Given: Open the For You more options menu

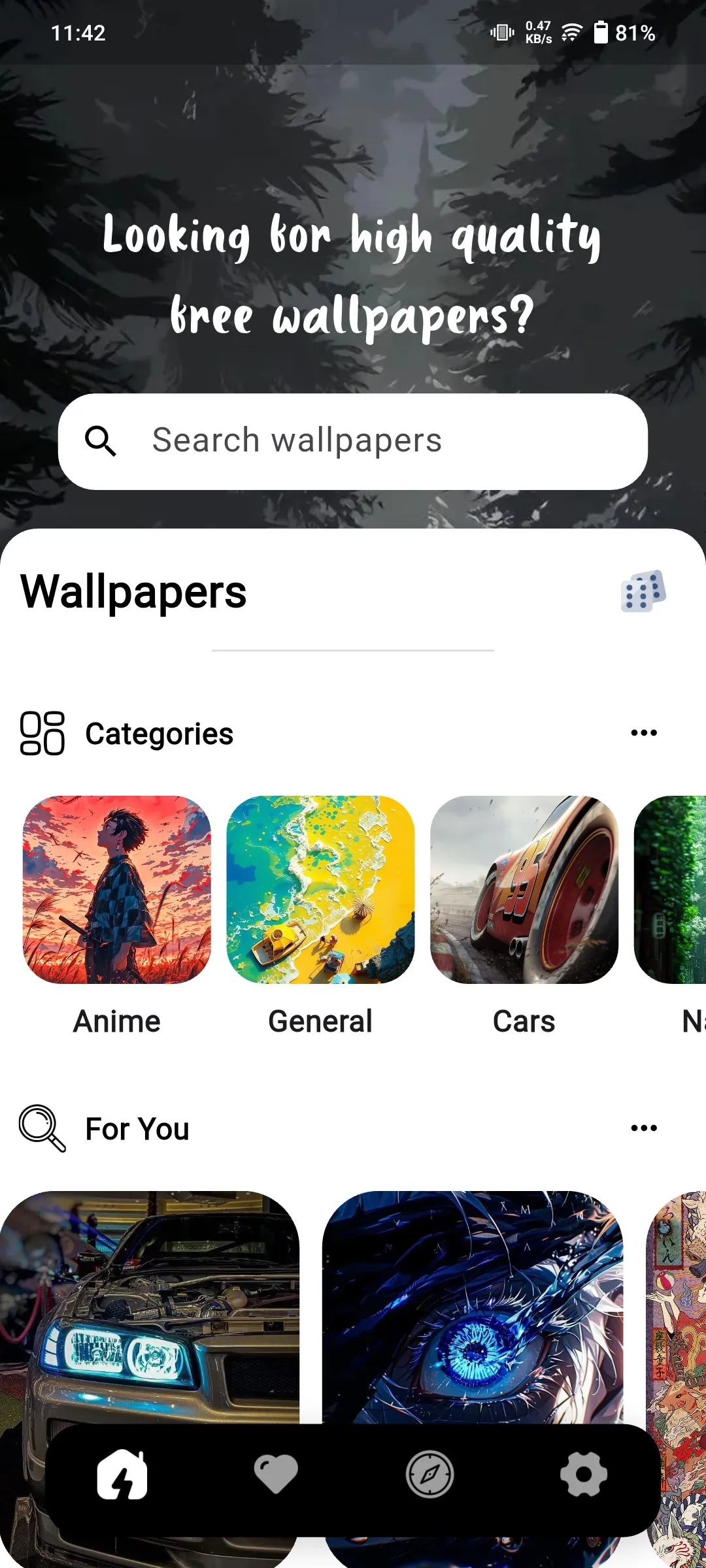Looking at the screenshot, I should click(644, 1128).
